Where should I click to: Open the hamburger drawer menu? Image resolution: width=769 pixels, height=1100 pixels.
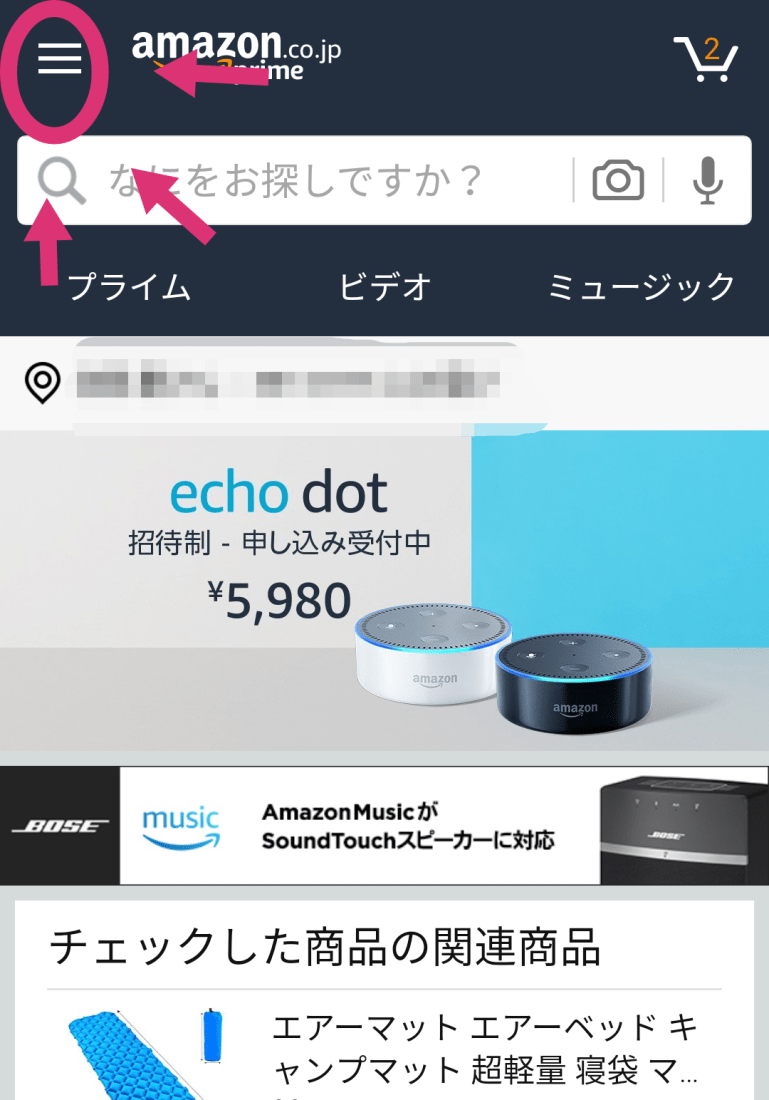59,60
